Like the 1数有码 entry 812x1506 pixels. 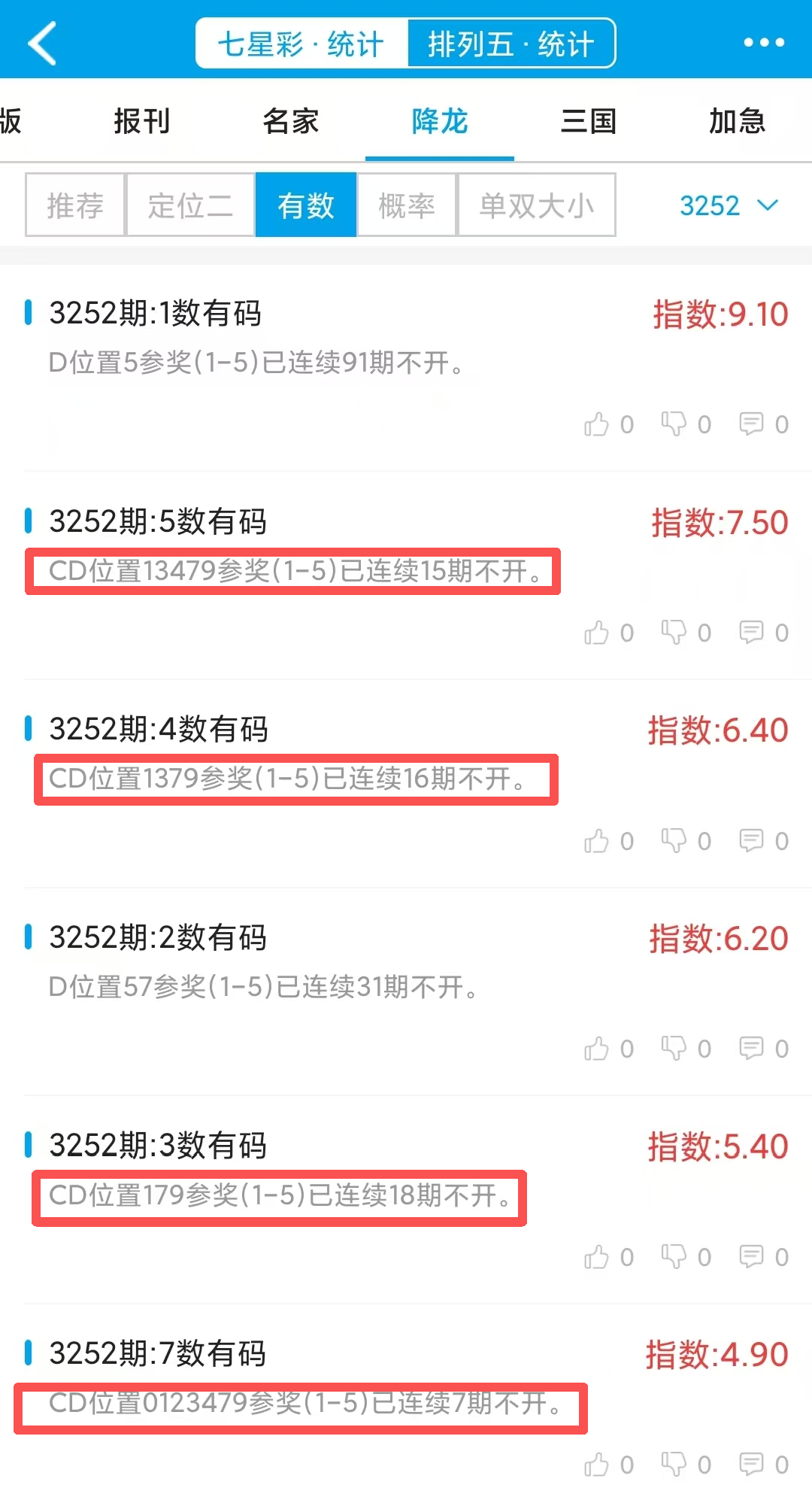[x=597, y=424]
